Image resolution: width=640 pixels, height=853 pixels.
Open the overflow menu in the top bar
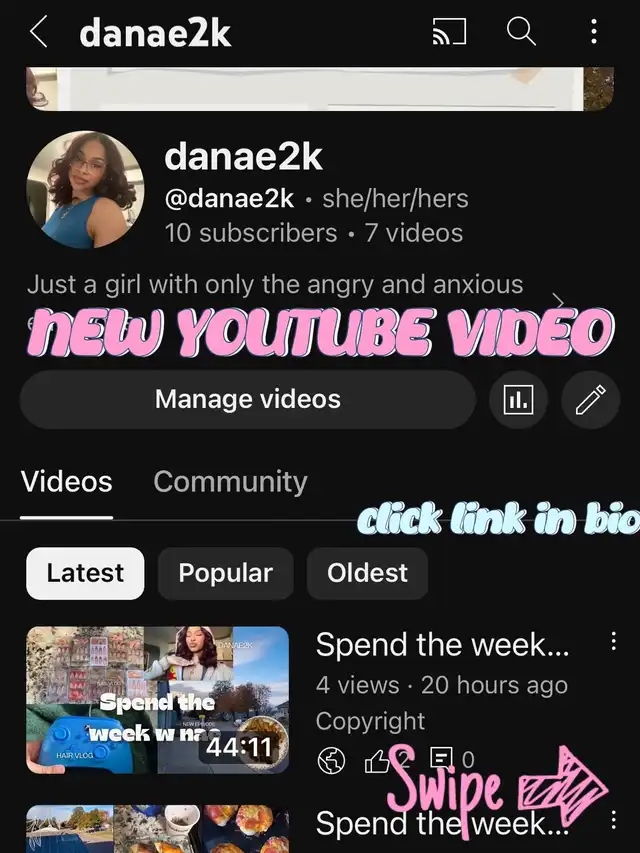594,32
